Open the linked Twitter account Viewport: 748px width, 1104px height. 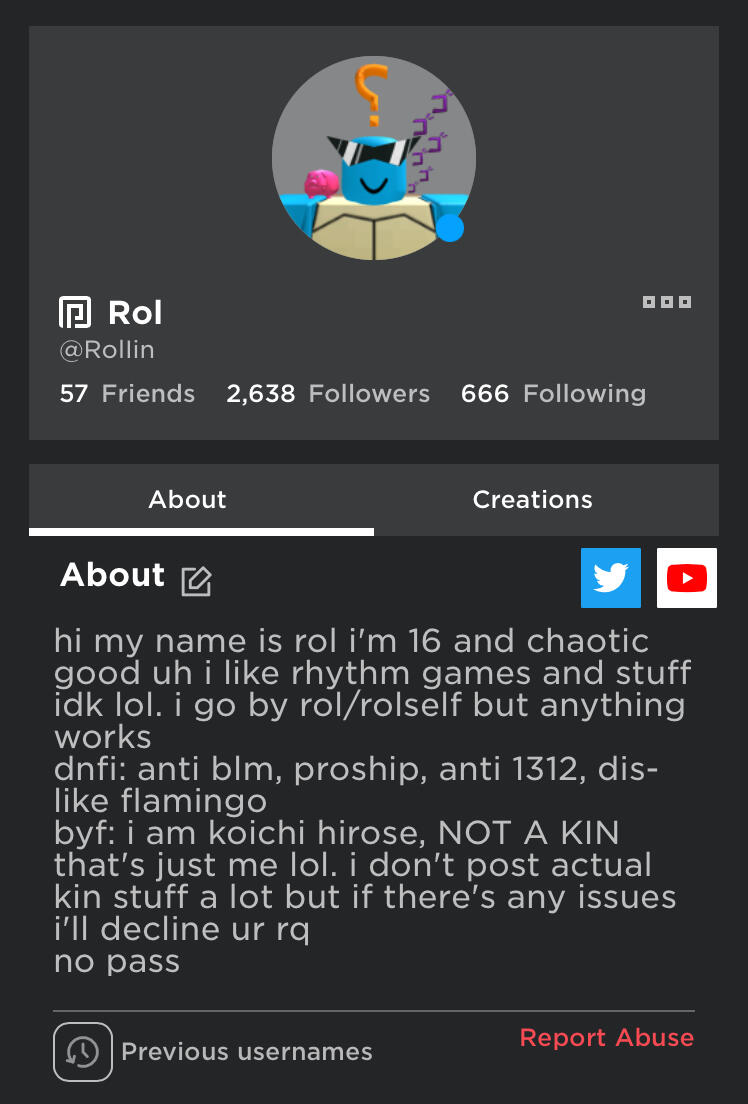611,577
